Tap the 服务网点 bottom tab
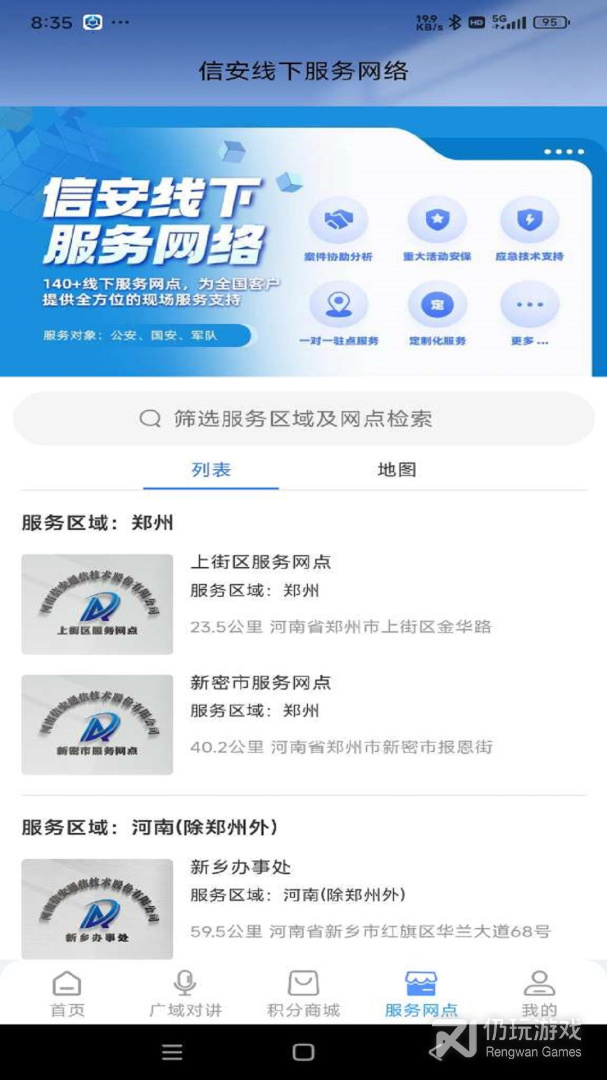Viewport: 607px width, 1080px height. pos(421,994)
